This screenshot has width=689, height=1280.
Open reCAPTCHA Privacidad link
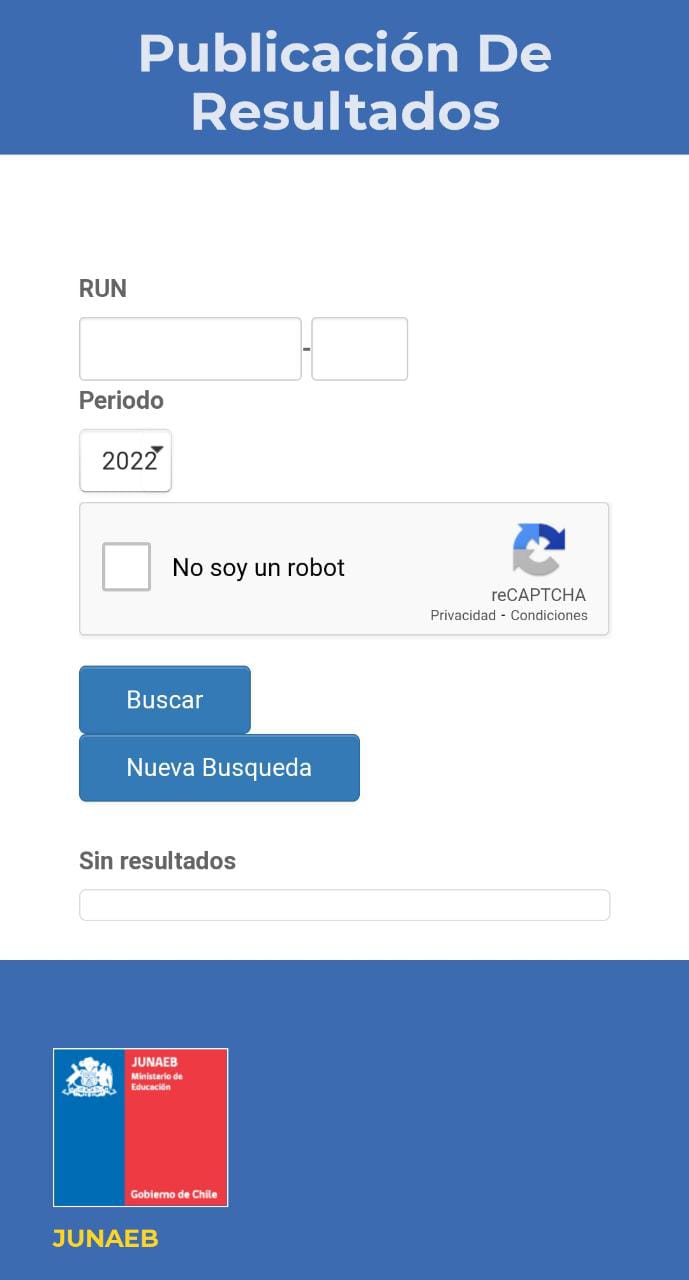click(463, 615)
